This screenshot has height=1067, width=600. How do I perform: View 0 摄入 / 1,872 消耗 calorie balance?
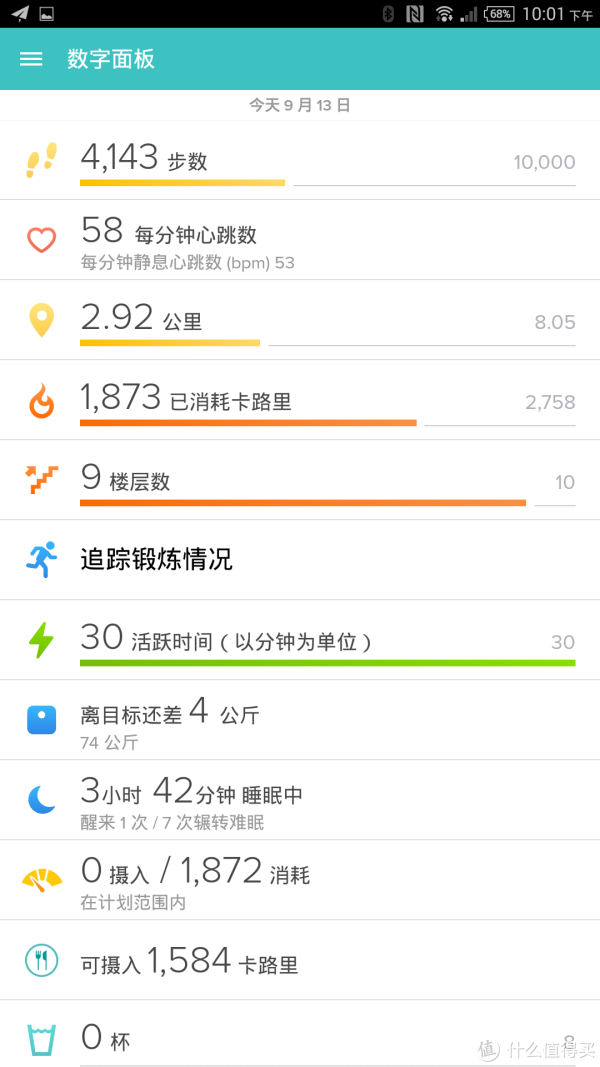(x=300, y=880)
